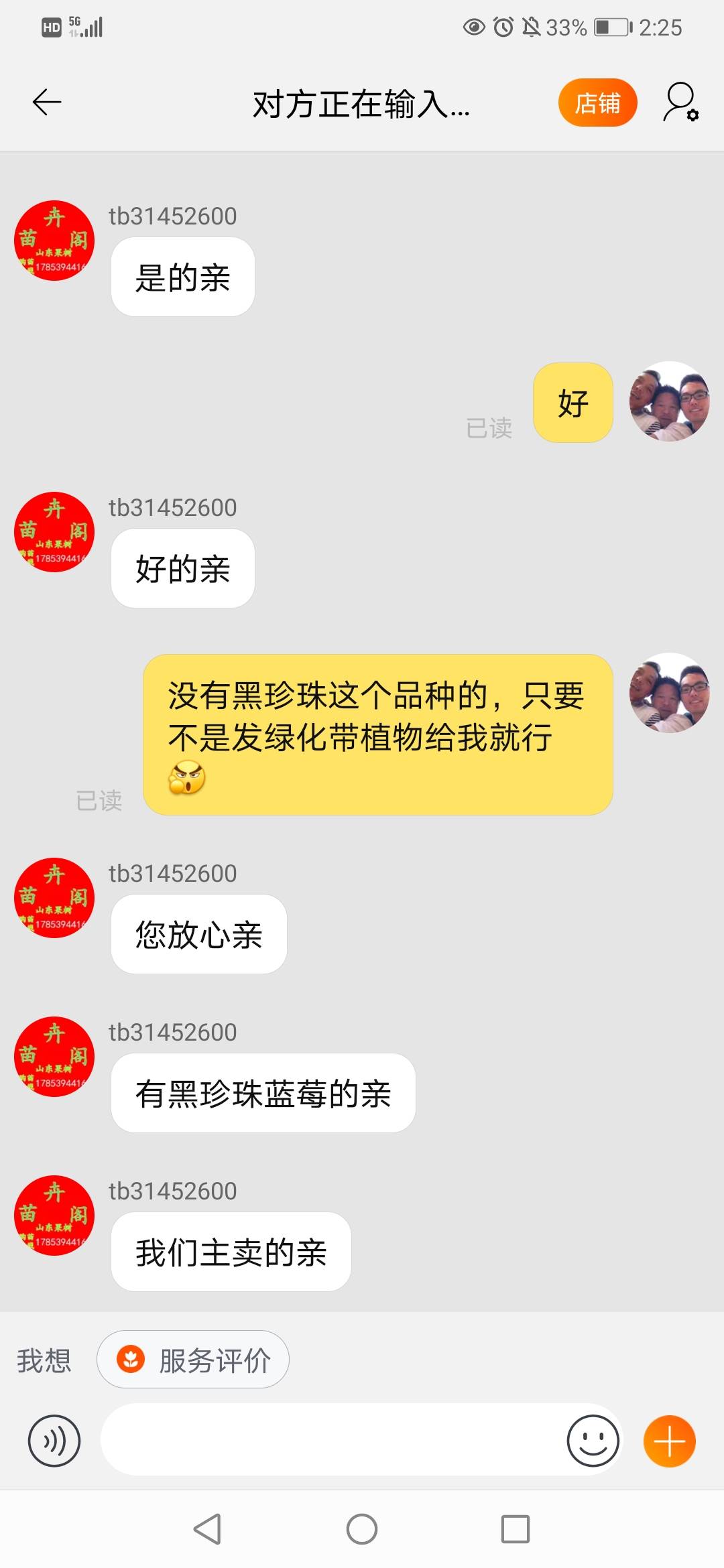The height and width of the screenshot is (1568, 724).
Task: Open the orange plus attachments button
Action: 669,1441
